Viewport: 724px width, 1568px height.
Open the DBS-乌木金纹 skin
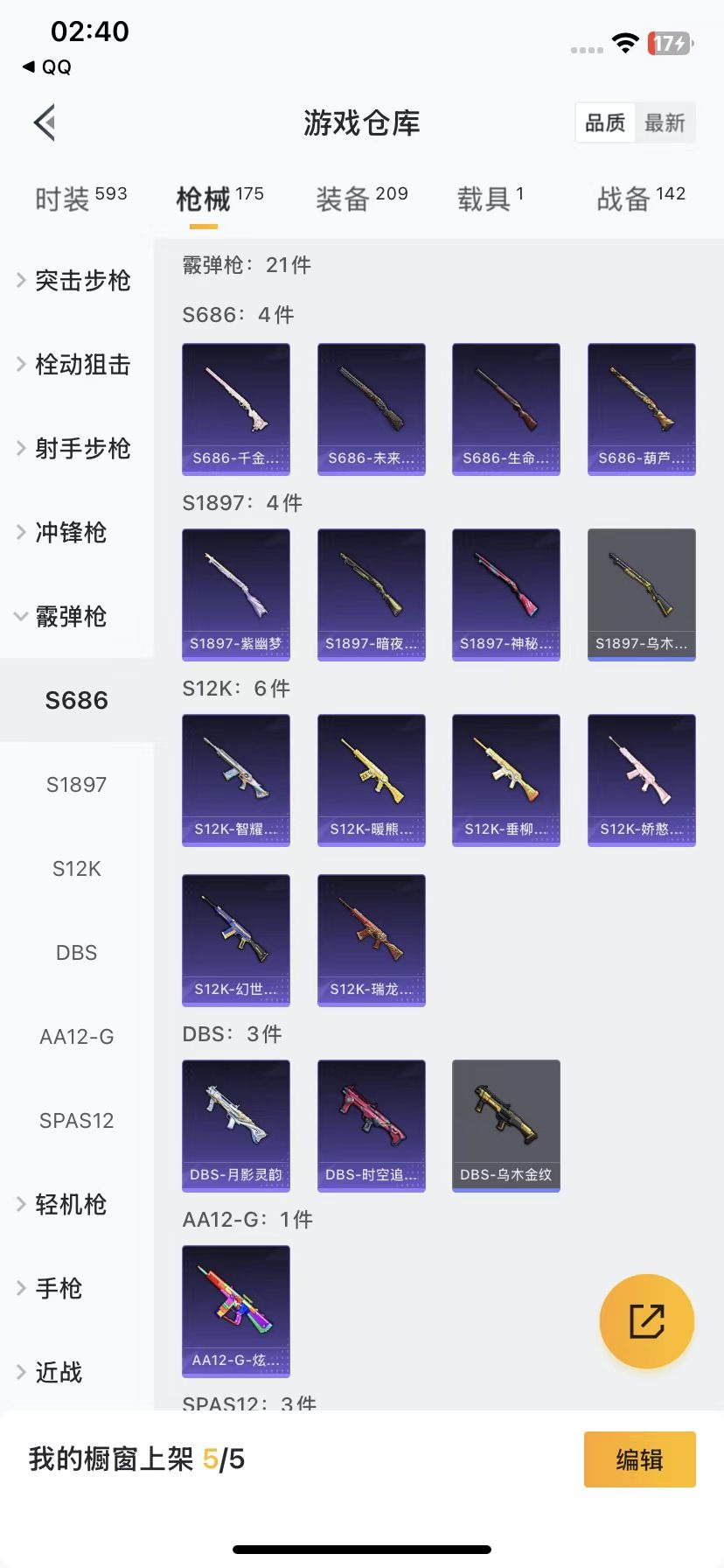coord(506,1125)
